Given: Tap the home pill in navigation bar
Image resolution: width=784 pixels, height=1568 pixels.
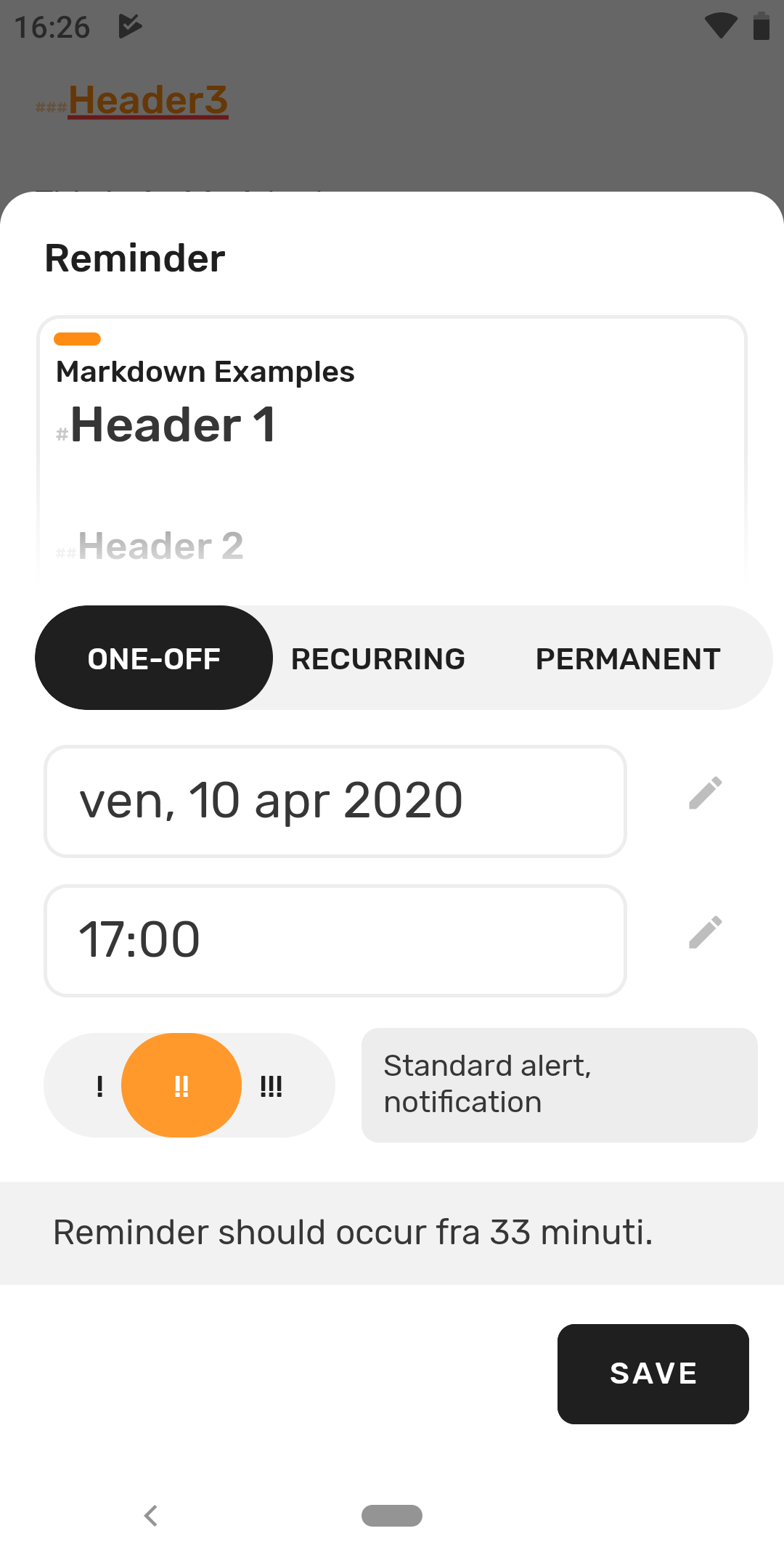Looking at the screenshot, I should point(392,1516).
